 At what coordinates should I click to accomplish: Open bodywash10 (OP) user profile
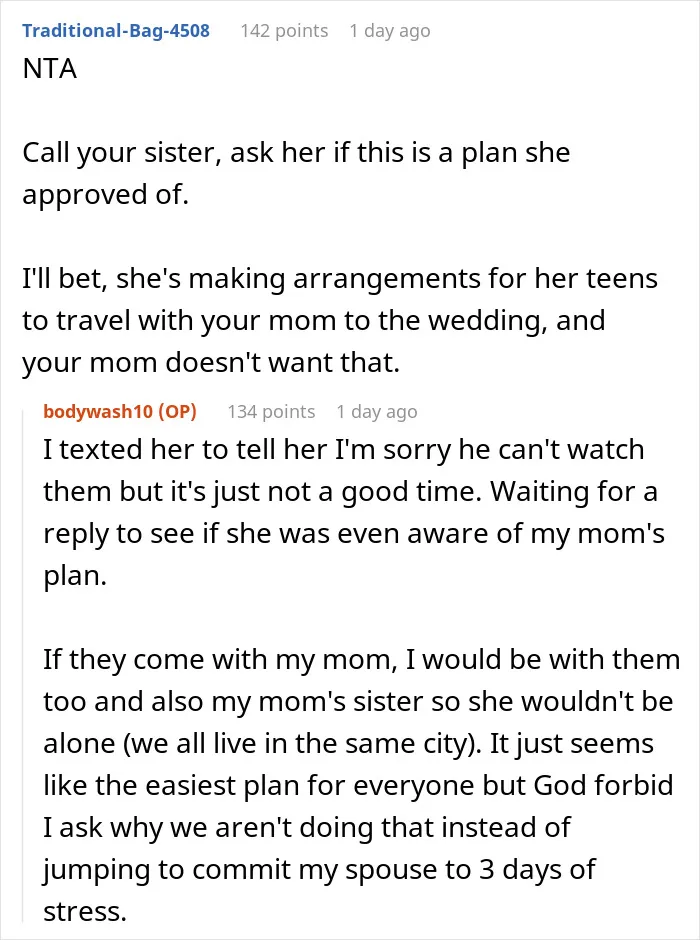[x=120, y=412]
